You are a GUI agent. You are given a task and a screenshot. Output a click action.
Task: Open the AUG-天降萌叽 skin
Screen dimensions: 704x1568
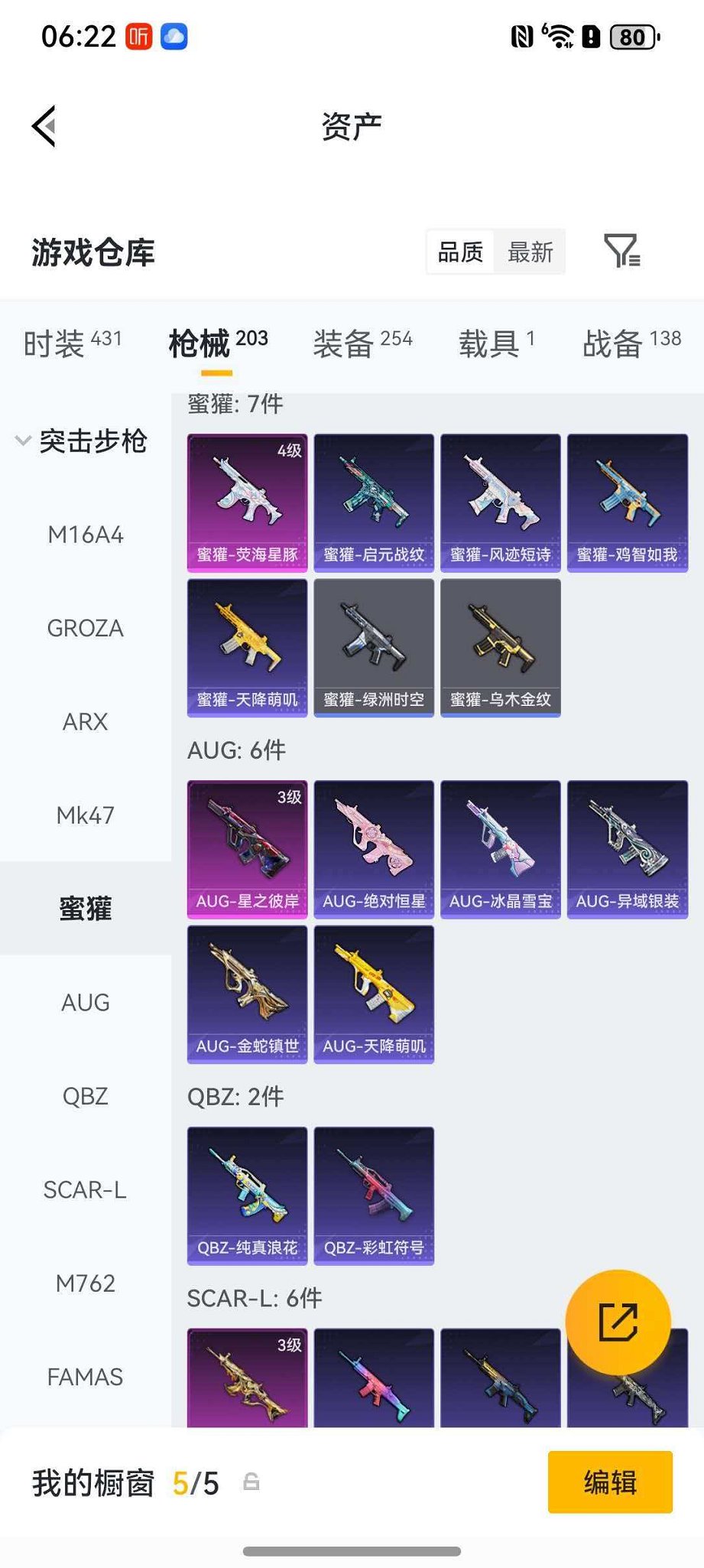(374, 994)
